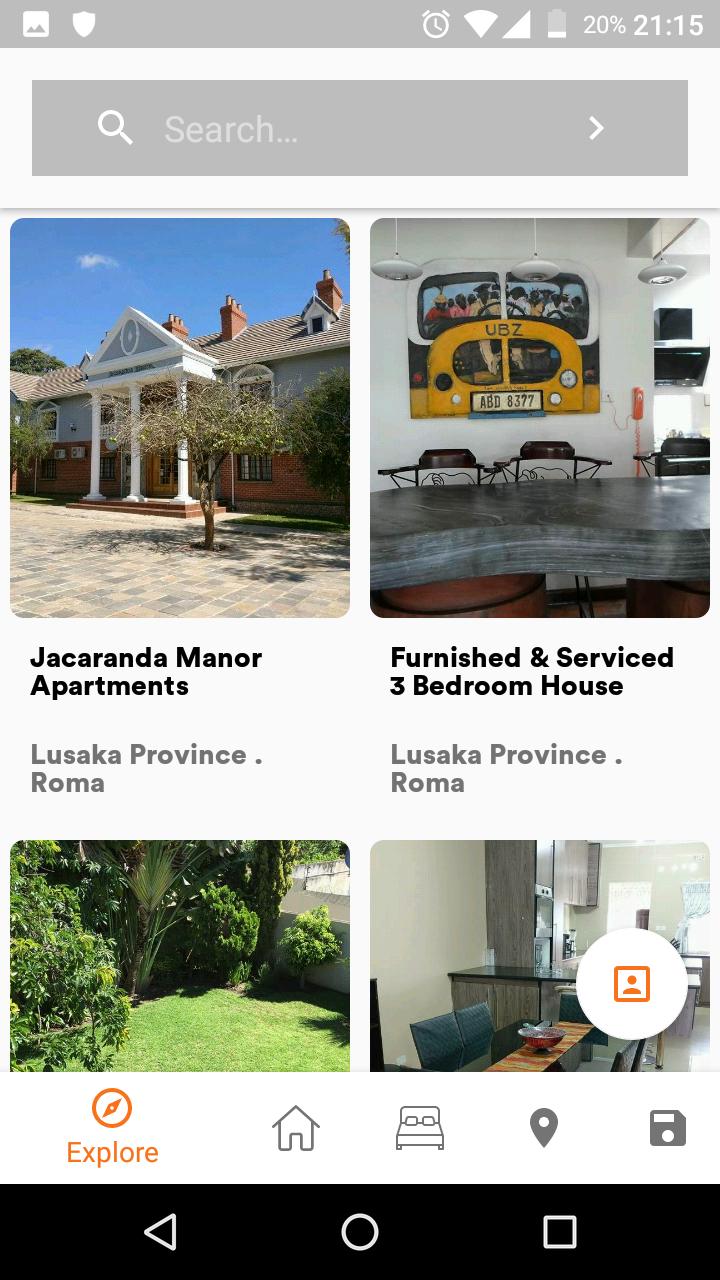The height and width of the screenshot is (1280, 720).
Task: Open the garden lawn property photo
Action: tap(180, 955)
